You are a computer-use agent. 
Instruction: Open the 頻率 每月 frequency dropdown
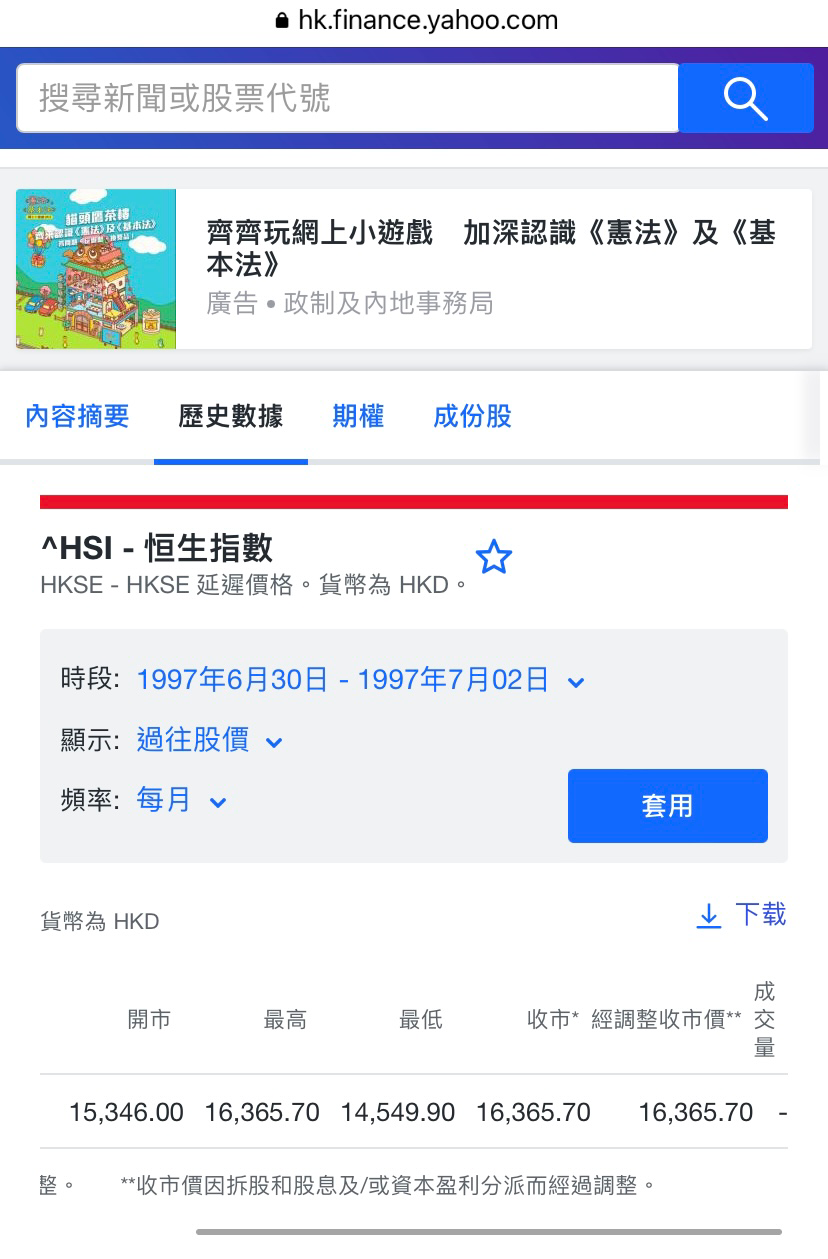tap(180, 801)
